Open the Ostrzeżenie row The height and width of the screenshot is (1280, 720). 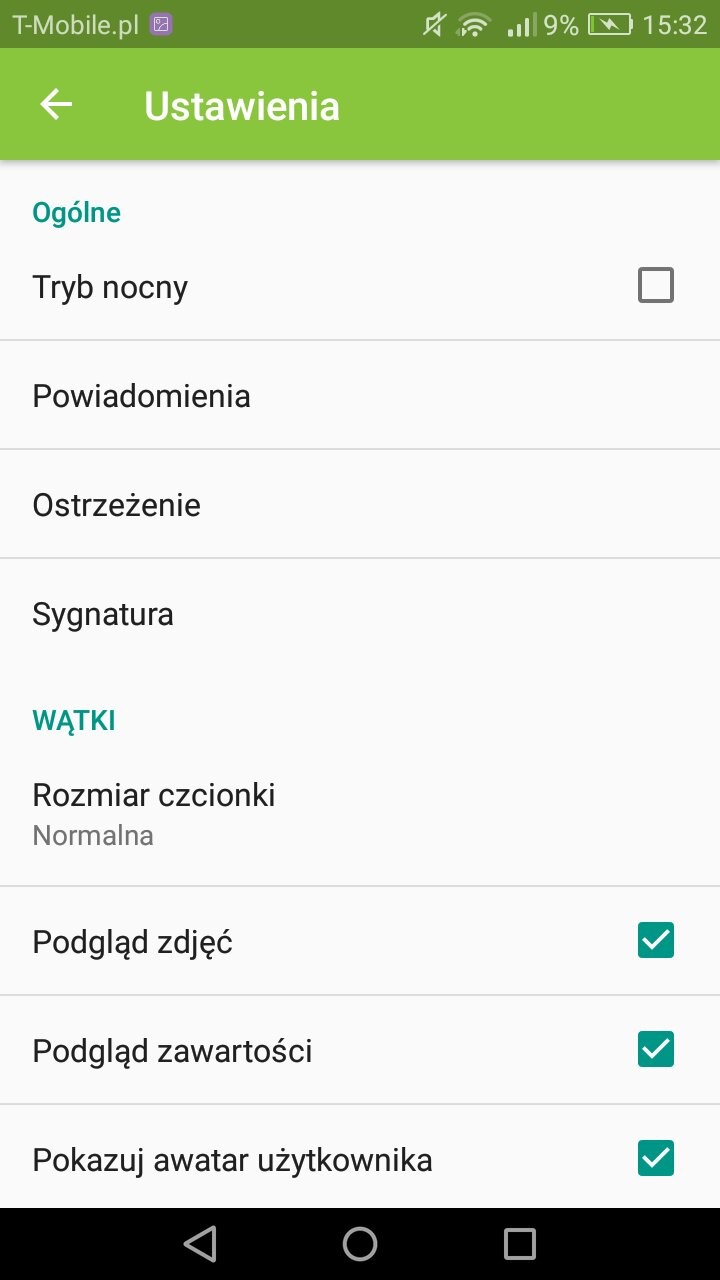(360, 505)
